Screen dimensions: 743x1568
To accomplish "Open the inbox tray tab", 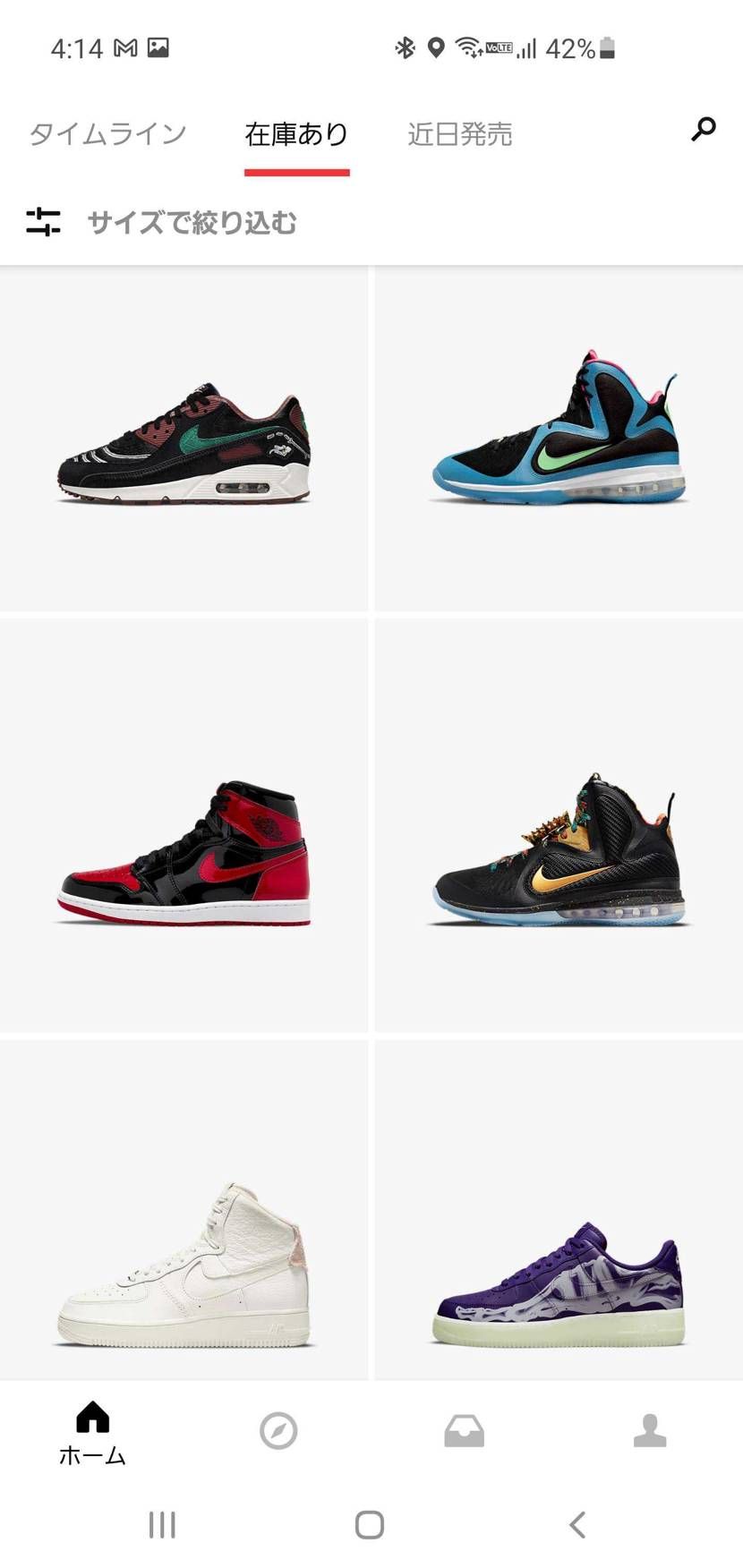I will (x=464, y=1430).
